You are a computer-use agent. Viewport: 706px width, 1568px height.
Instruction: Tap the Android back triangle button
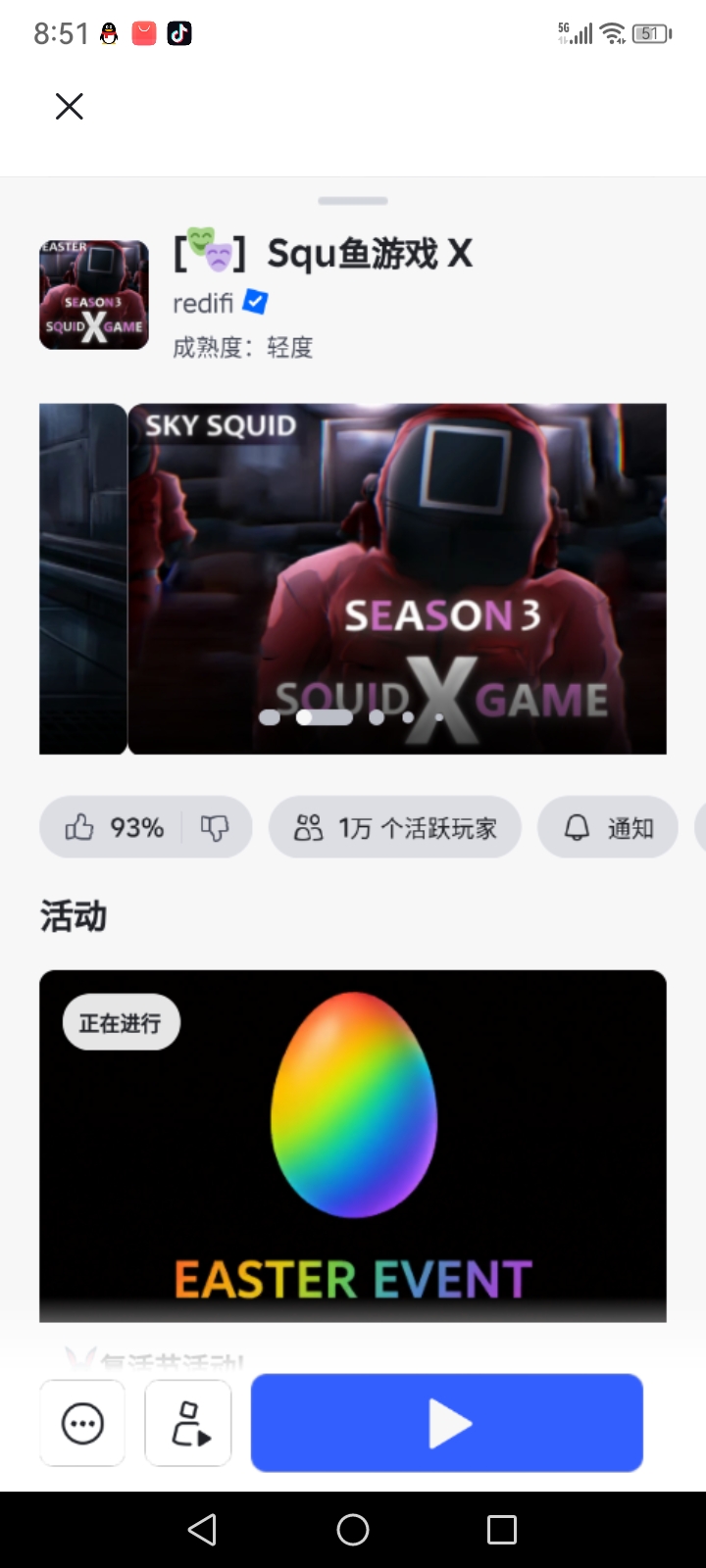point(202,1529)
